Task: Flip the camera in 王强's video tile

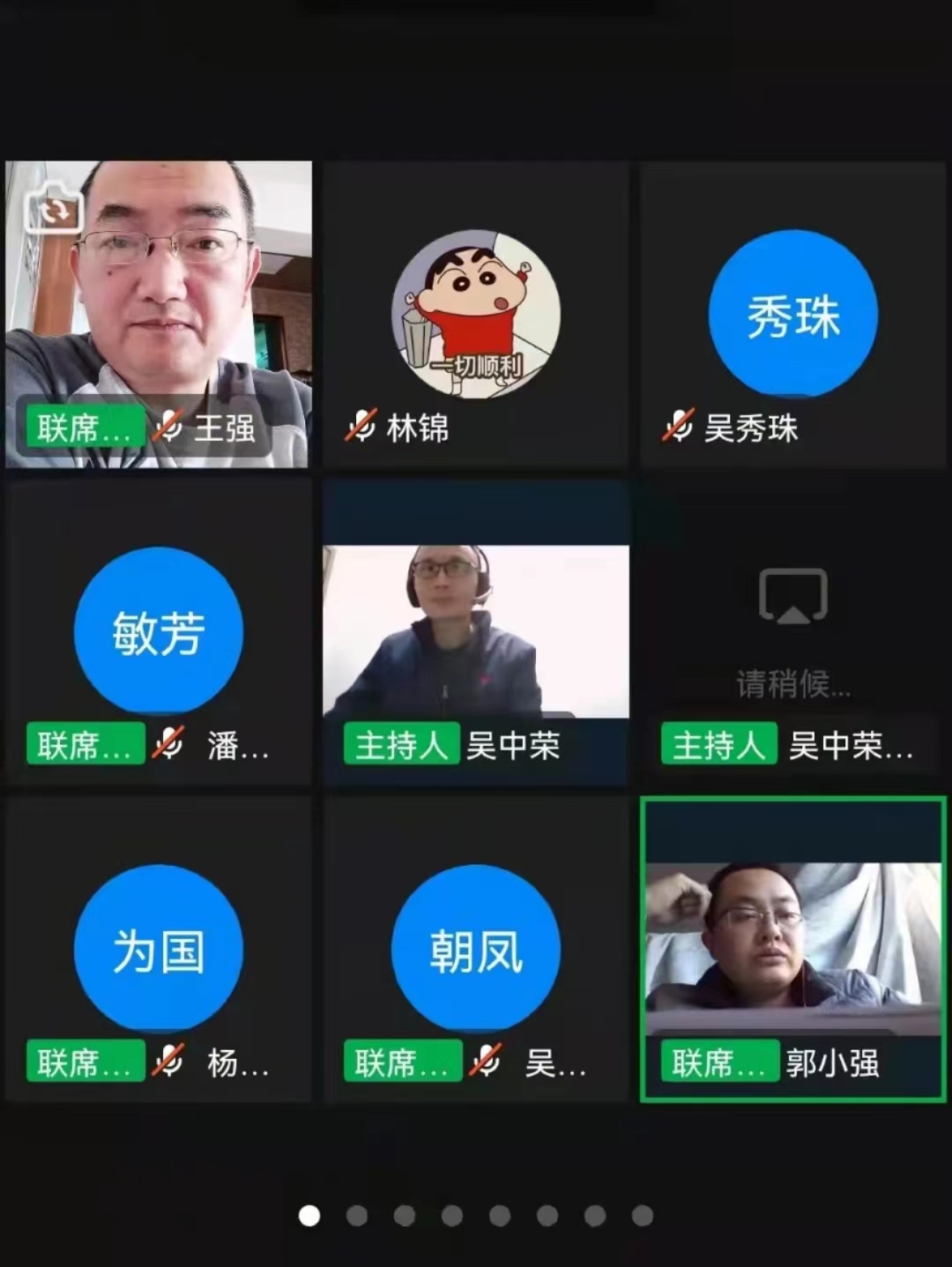Action: (53, 210)
